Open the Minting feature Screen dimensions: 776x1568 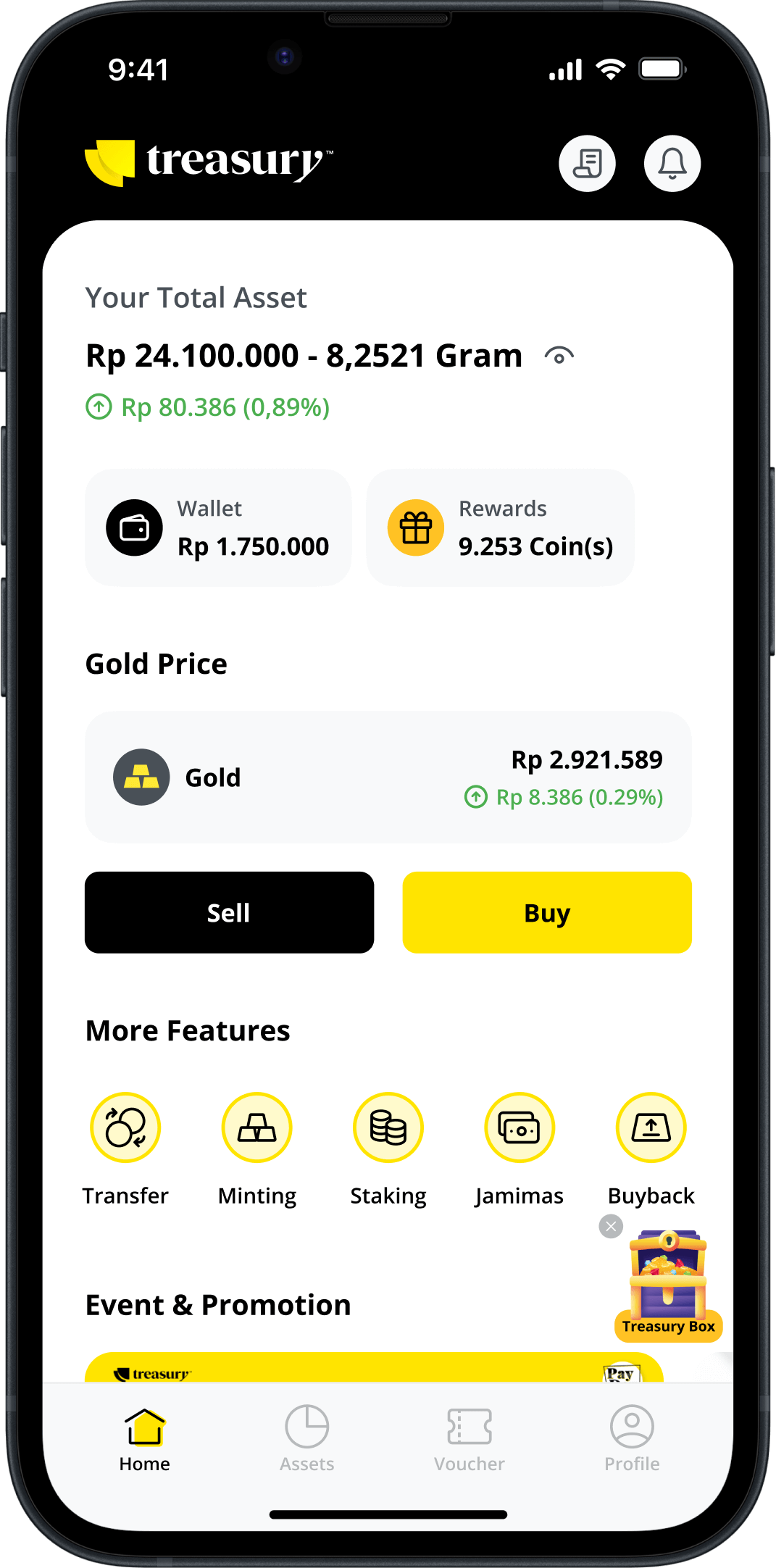[x=256, y=1127]
